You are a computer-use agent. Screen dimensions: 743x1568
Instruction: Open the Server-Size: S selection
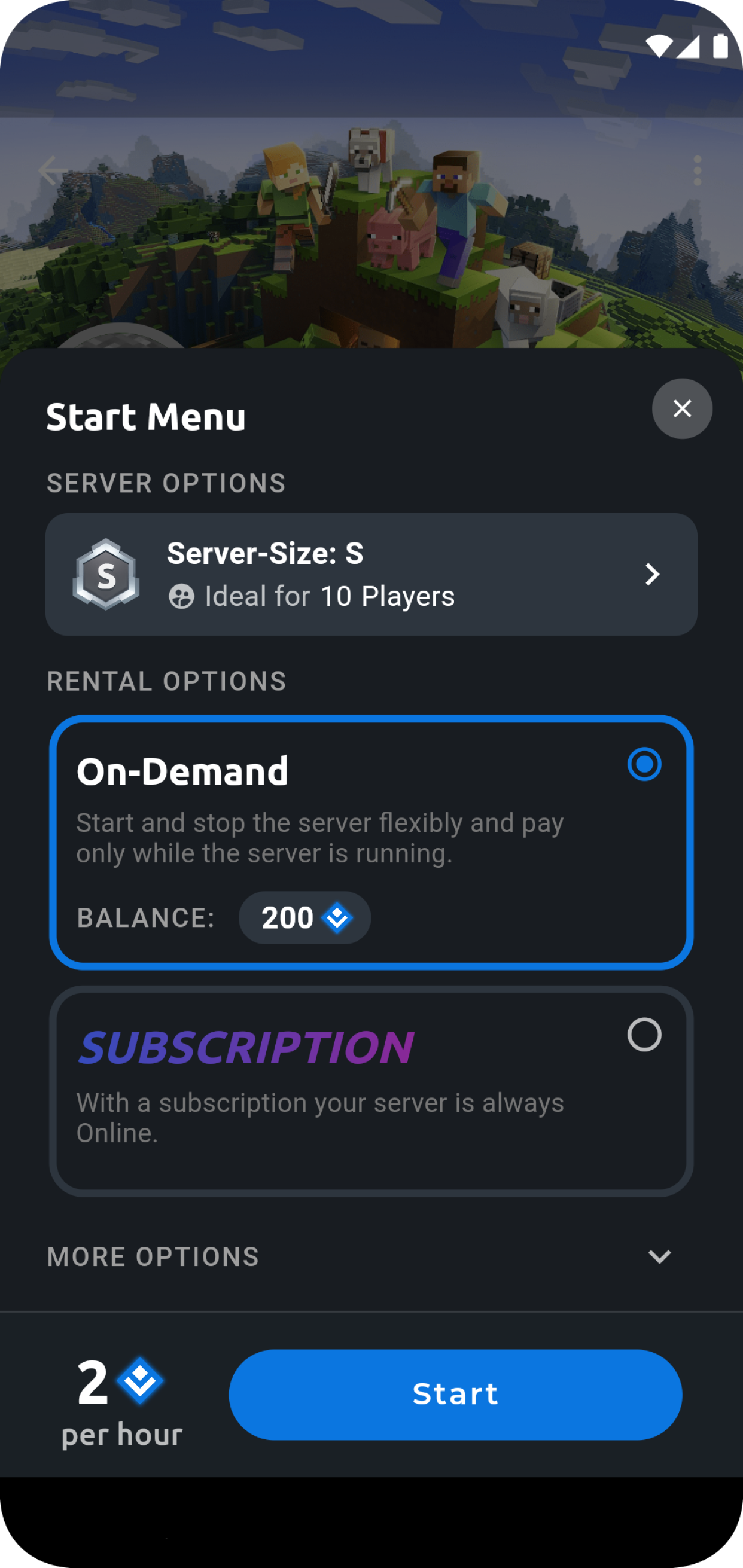371,574
